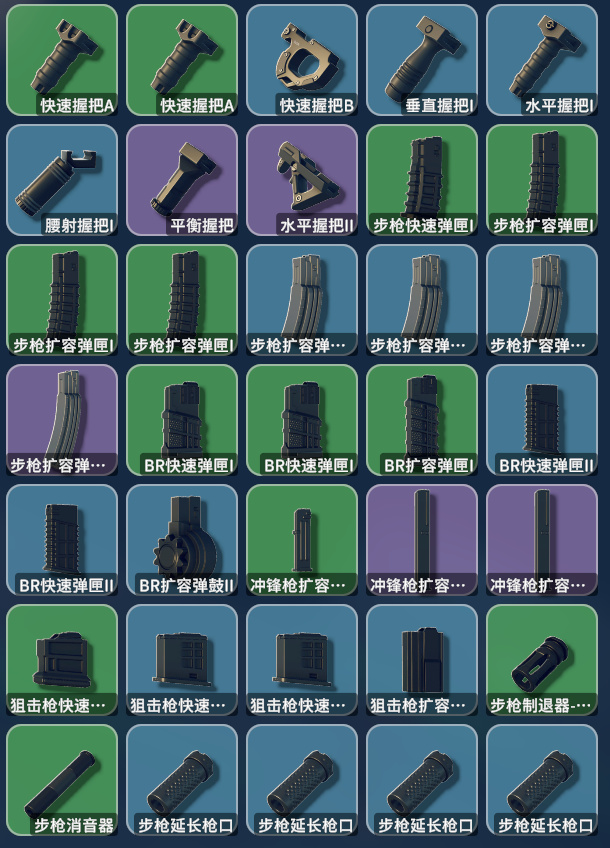Screen dimensions: 610x848
Task: Open the 平衡握把 purple tile
Action: tap(182, 180)
